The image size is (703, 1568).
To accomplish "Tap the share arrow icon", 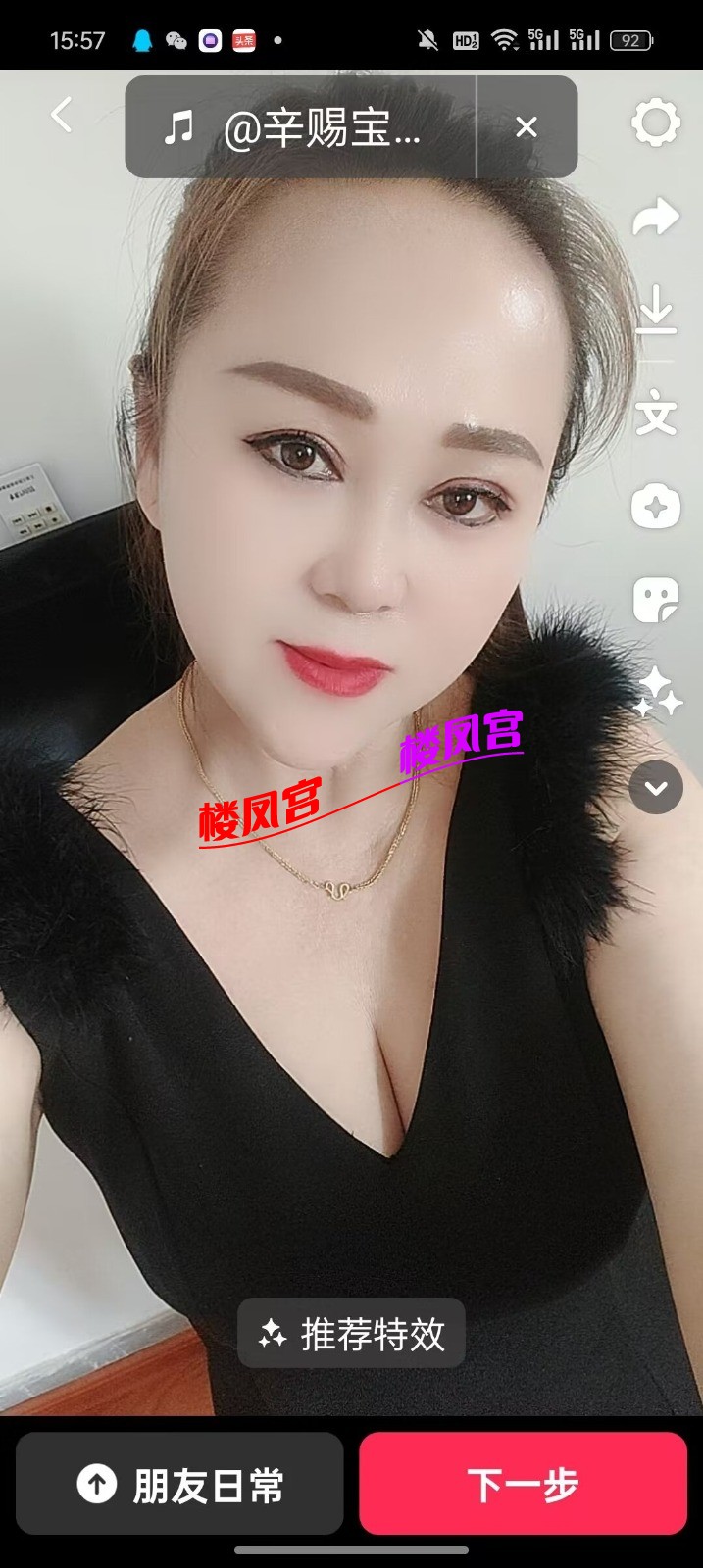I will point(655,218).
